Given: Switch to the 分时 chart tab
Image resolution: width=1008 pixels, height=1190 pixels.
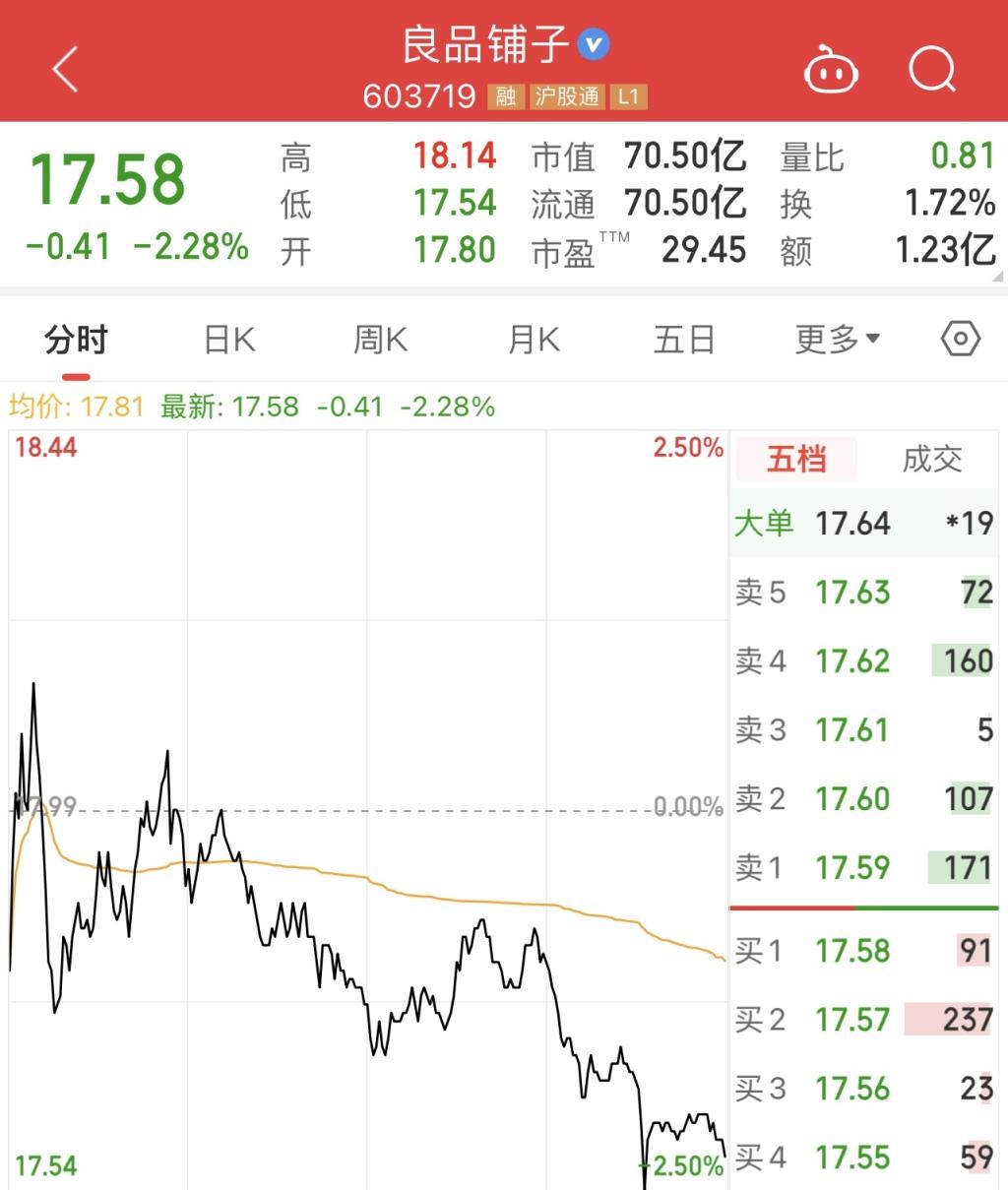Looking at the screenshot, I should click(x=76, y=341).
